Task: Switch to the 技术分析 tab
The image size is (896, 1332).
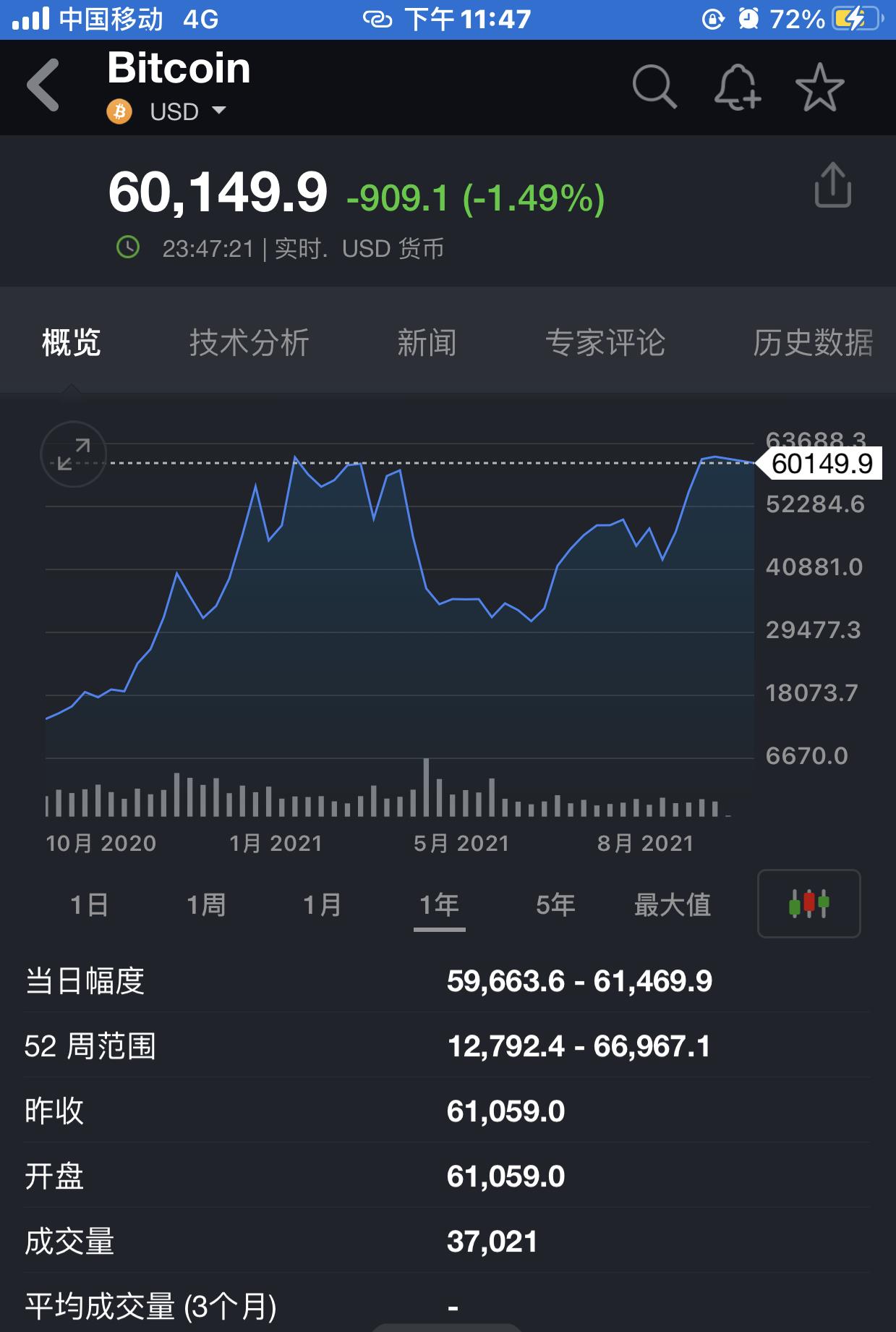Action: (x=251, y=342)
